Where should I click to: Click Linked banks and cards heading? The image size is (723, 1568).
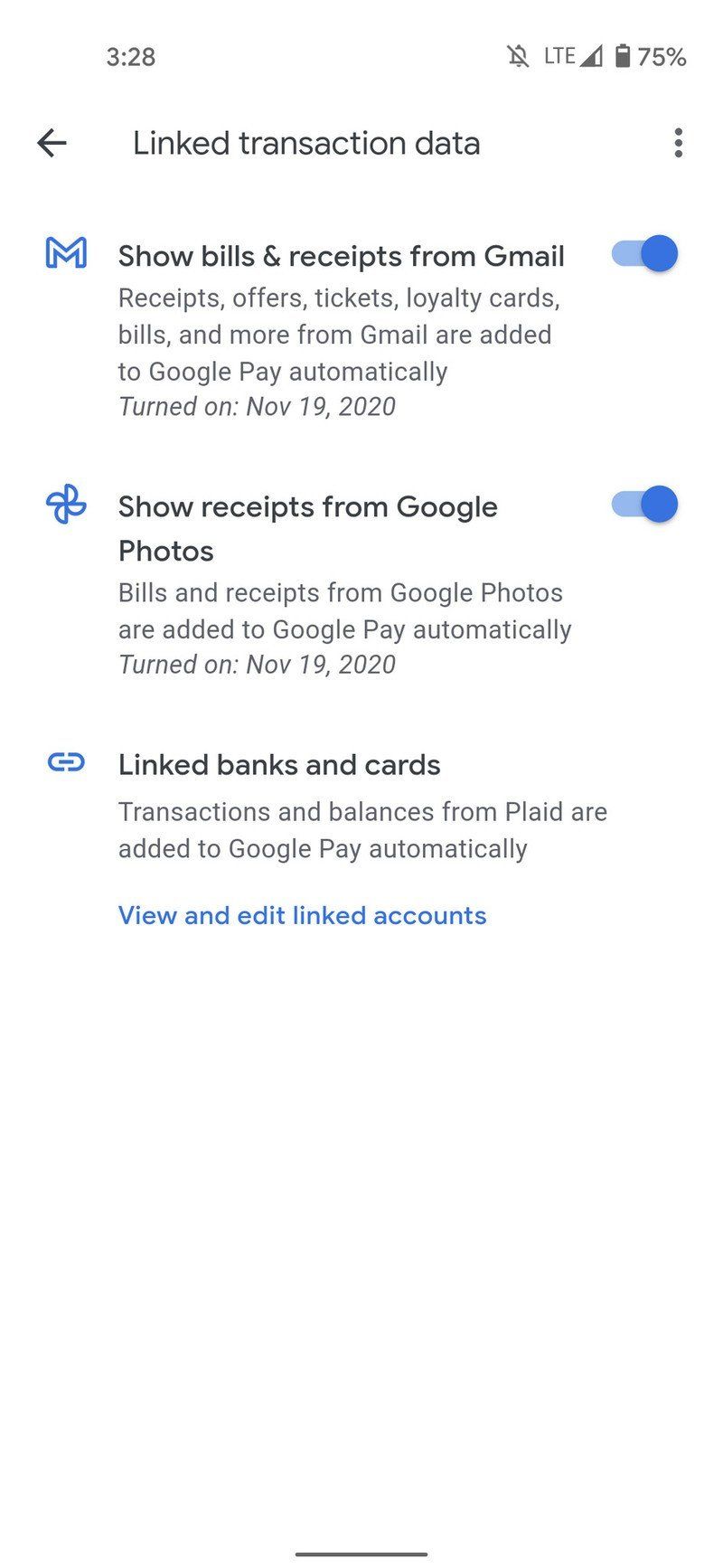pyautogui.click(x=279, y=764)
